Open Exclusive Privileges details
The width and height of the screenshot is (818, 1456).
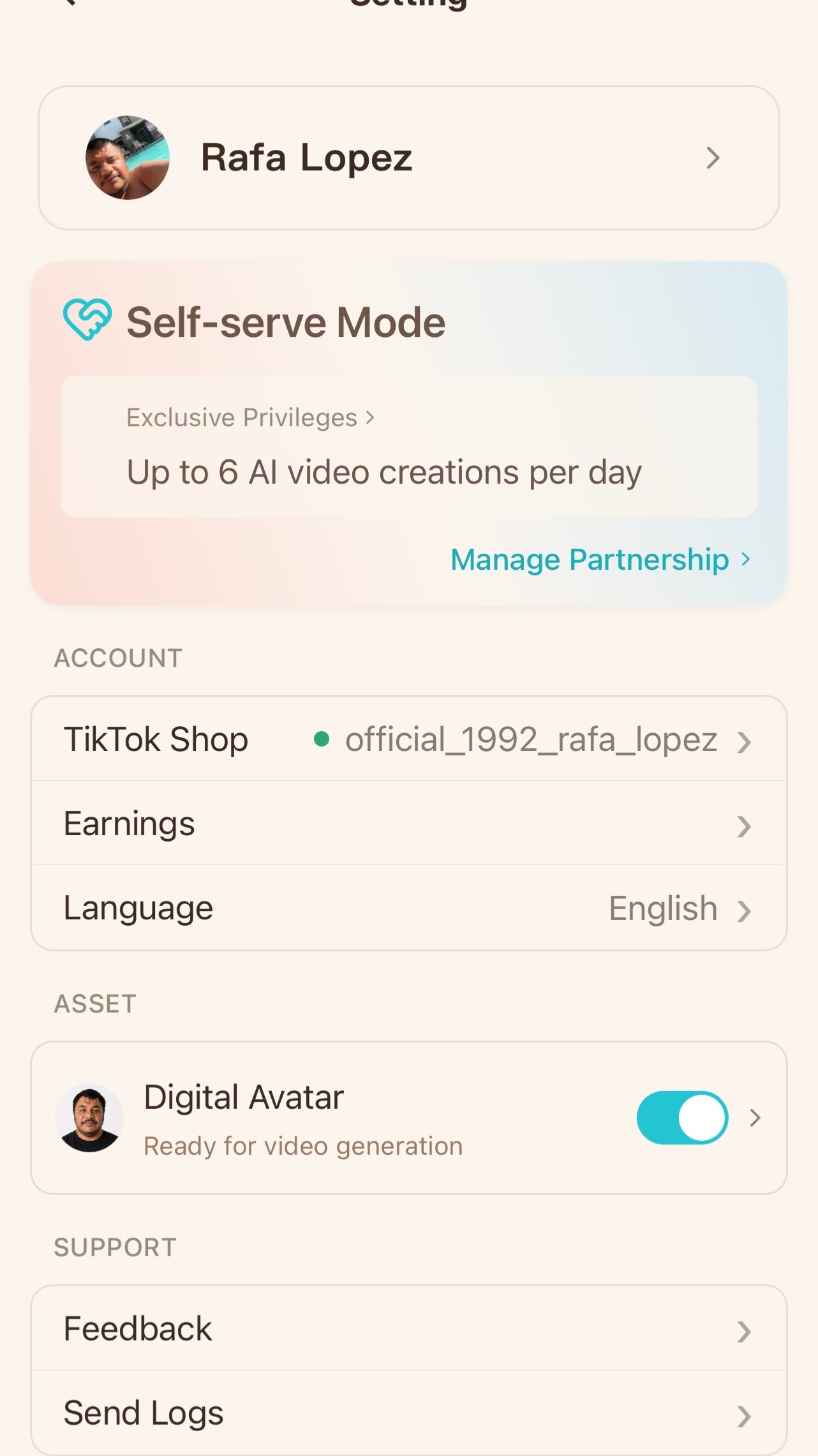coord(250,418)
